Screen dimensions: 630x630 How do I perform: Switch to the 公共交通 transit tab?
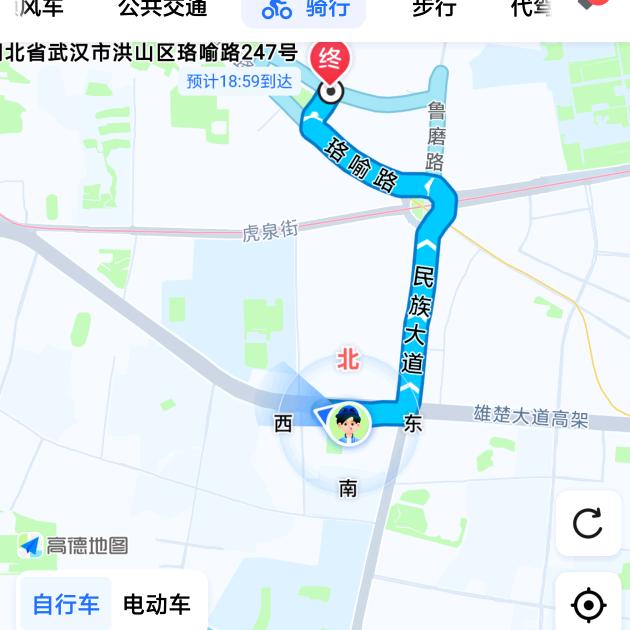pos(162,9)
